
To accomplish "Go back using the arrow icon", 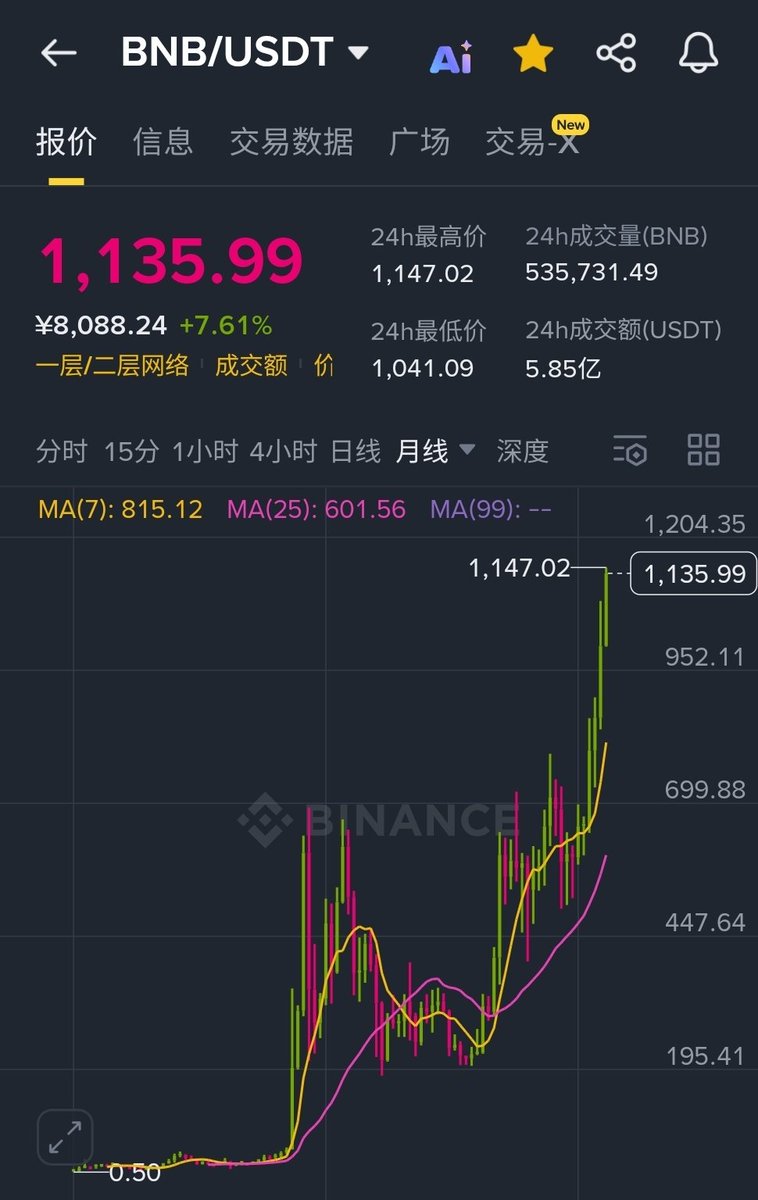I will coord(58,53).
